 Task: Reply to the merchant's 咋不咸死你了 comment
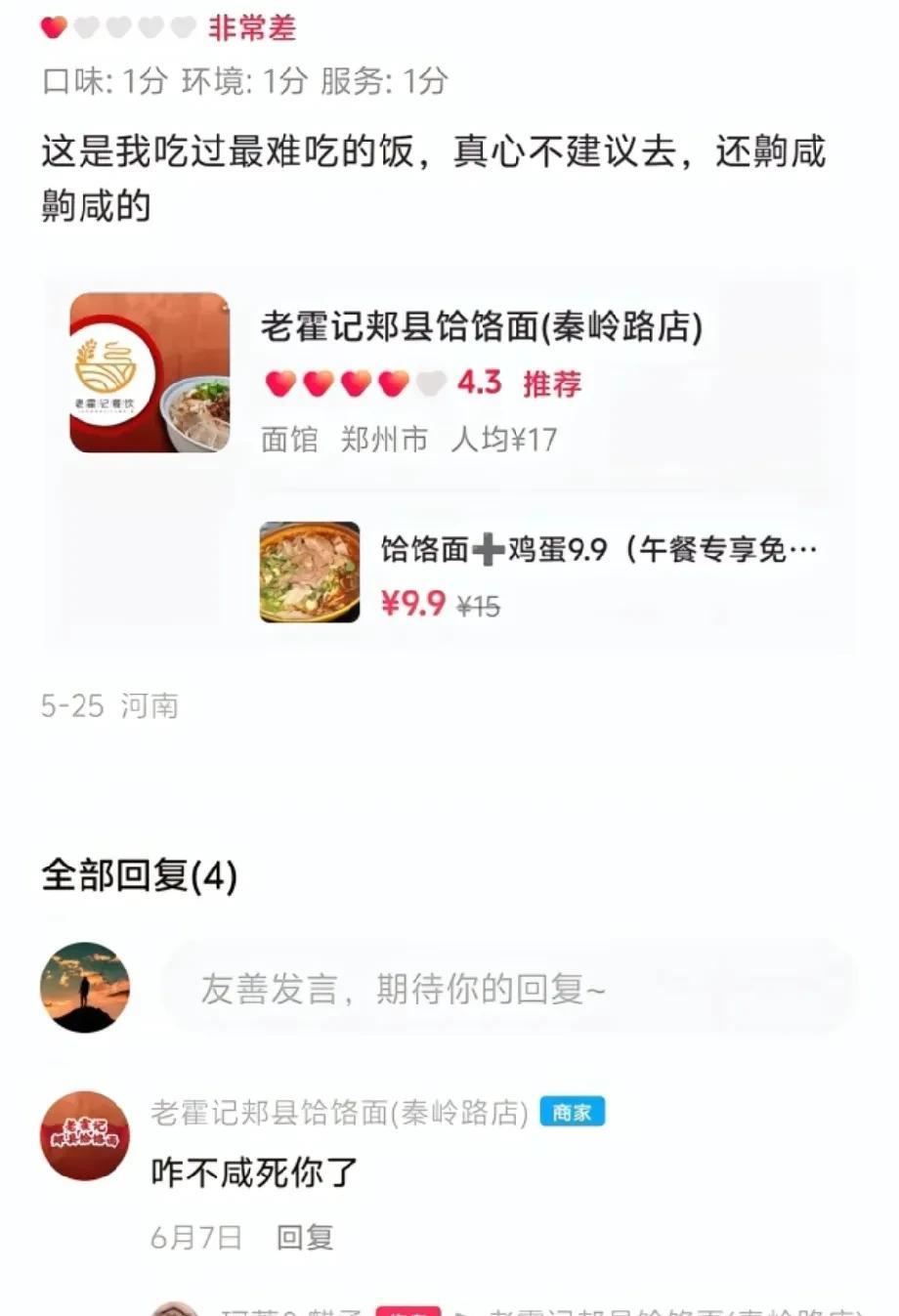coord(305,1238)
